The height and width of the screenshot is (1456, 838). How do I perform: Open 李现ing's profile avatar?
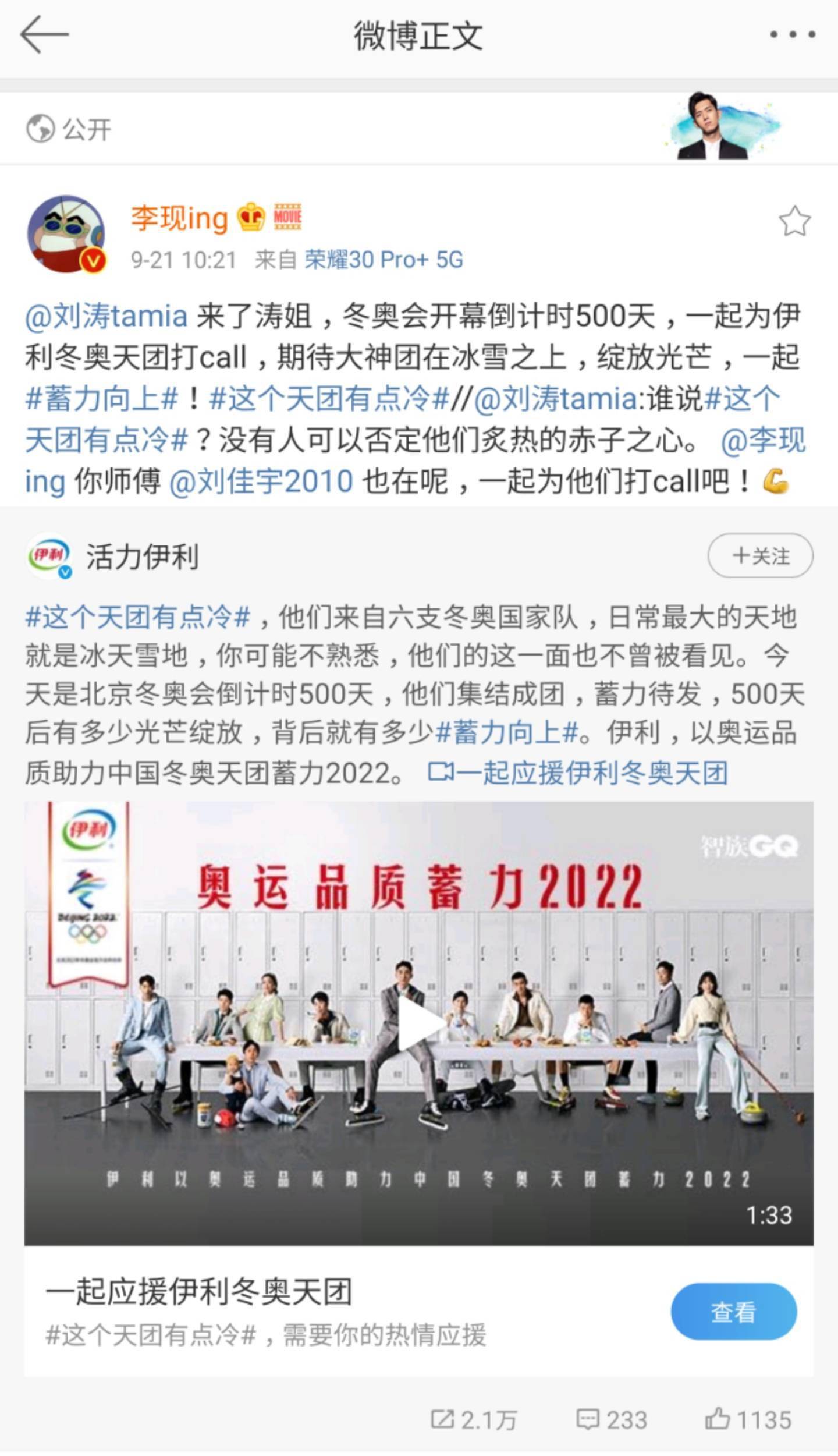[66, 234]
